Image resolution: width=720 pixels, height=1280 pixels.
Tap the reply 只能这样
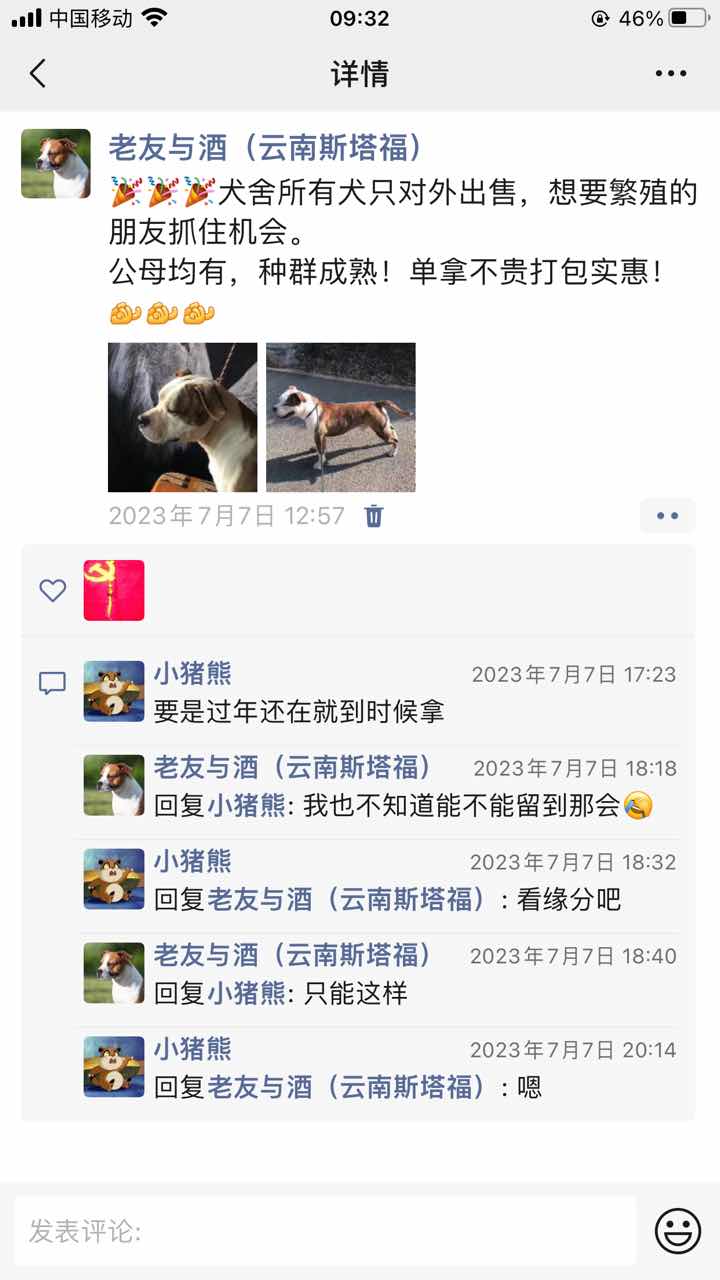coord(355,993)
